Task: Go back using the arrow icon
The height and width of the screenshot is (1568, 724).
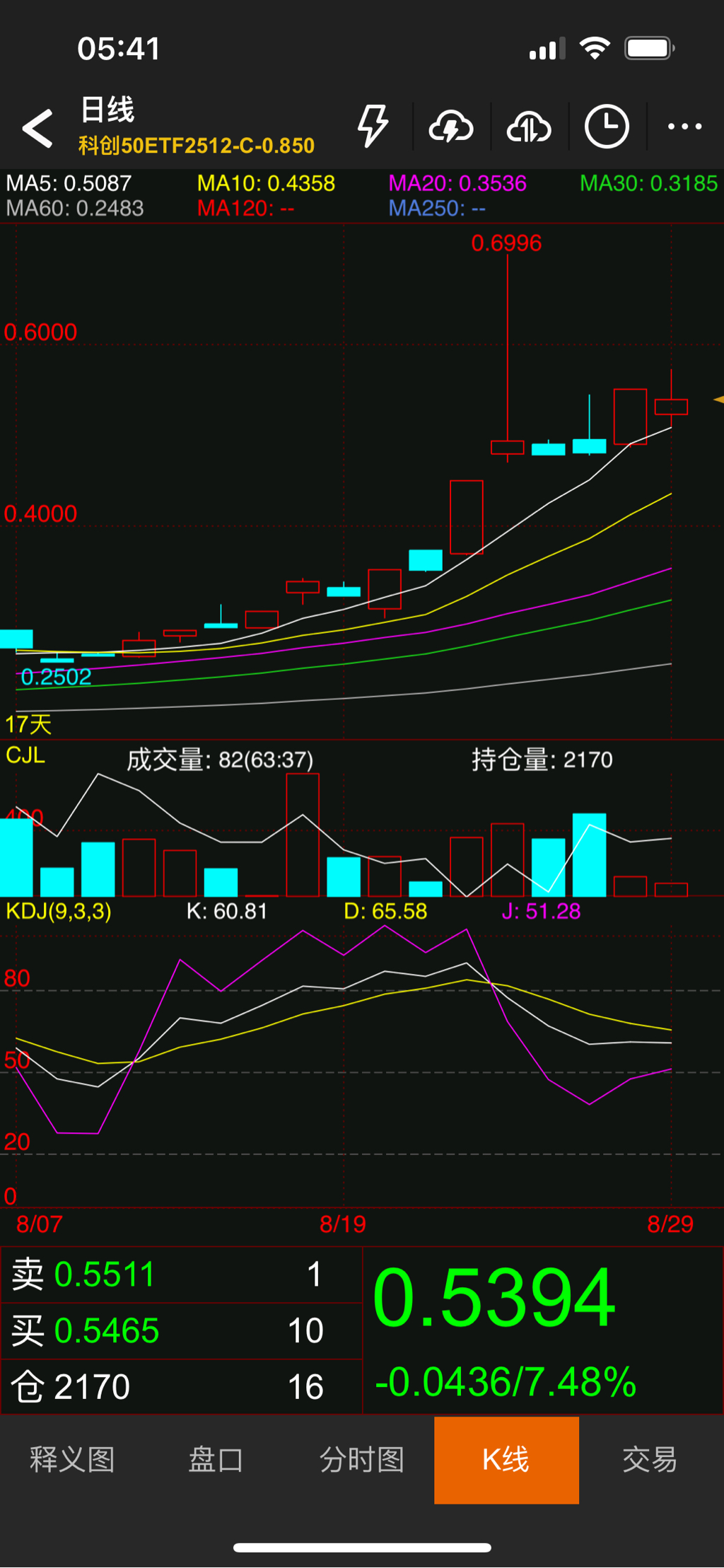Action: tap(38, 128)
